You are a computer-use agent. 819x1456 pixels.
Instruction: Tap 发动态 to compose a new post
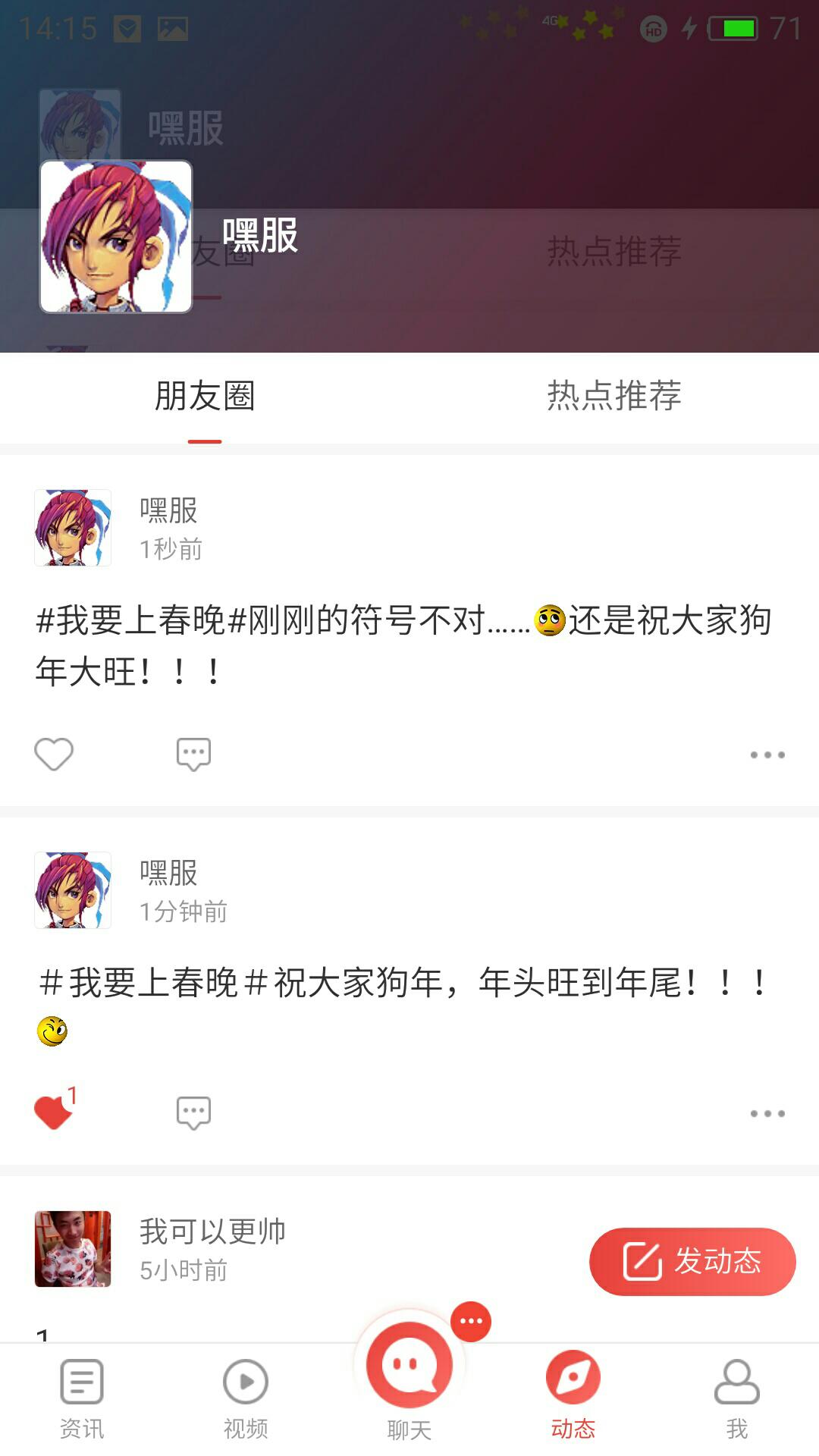[x=692, y=1261]
